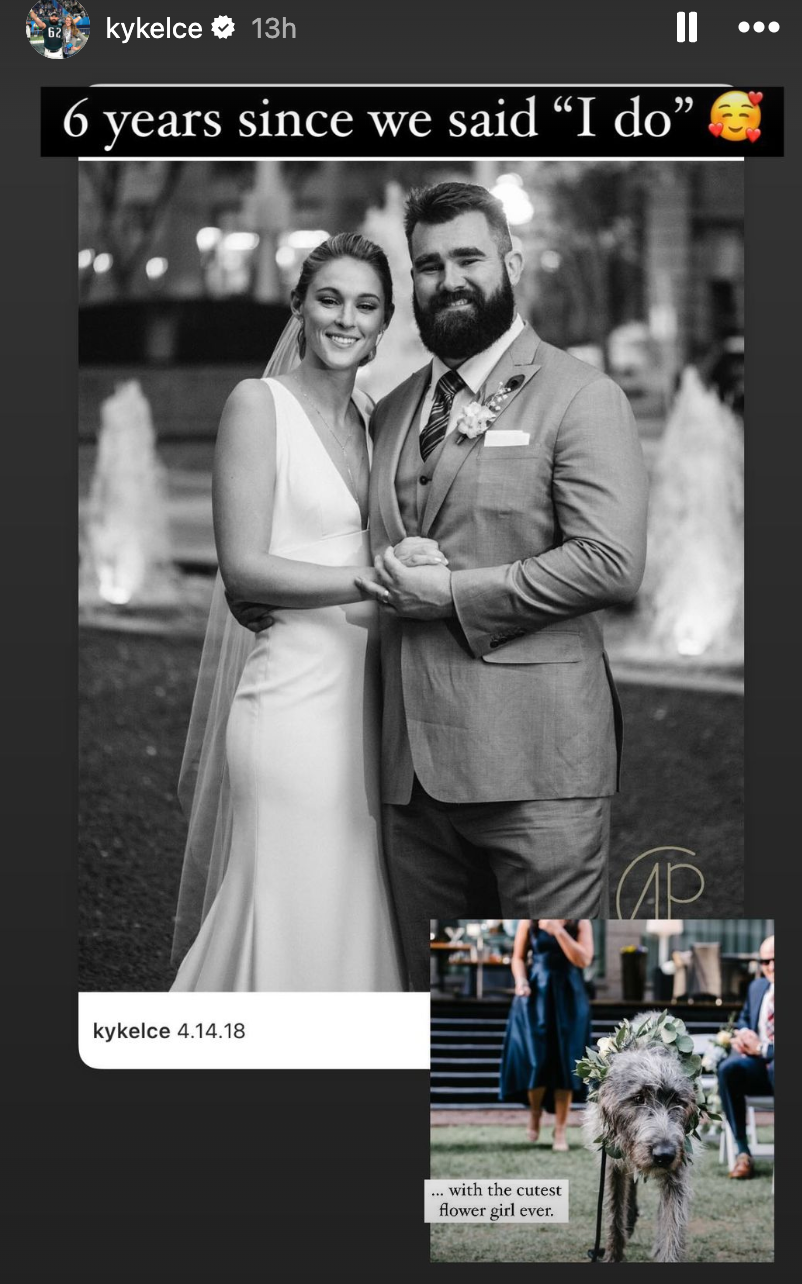Tap the kykelce username at top
Image resolution: width=802 pixels, height=1284 pixels.
tap(155, 29)
